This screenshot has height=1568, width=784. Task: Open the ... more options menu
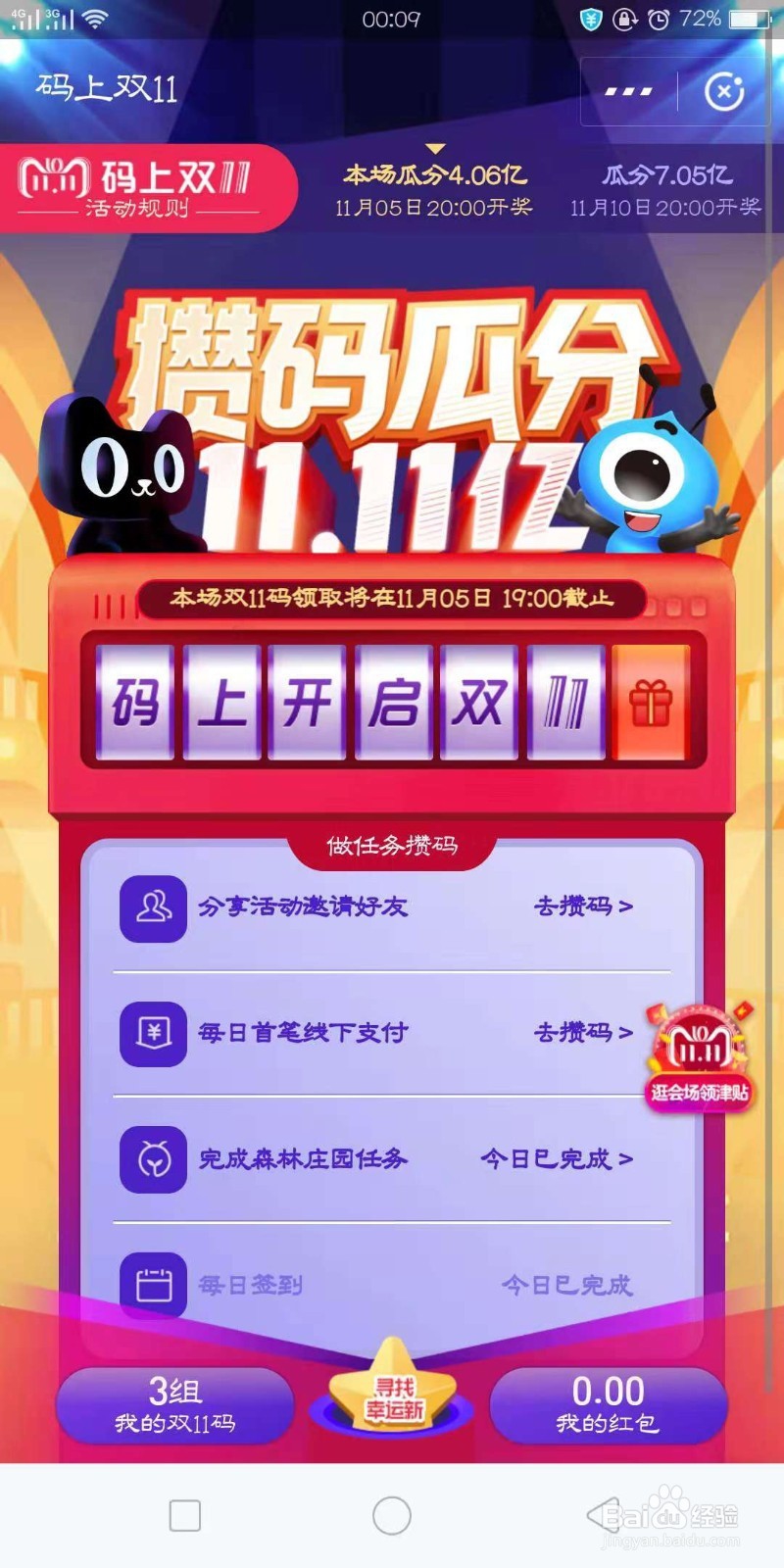pos(628,89)
